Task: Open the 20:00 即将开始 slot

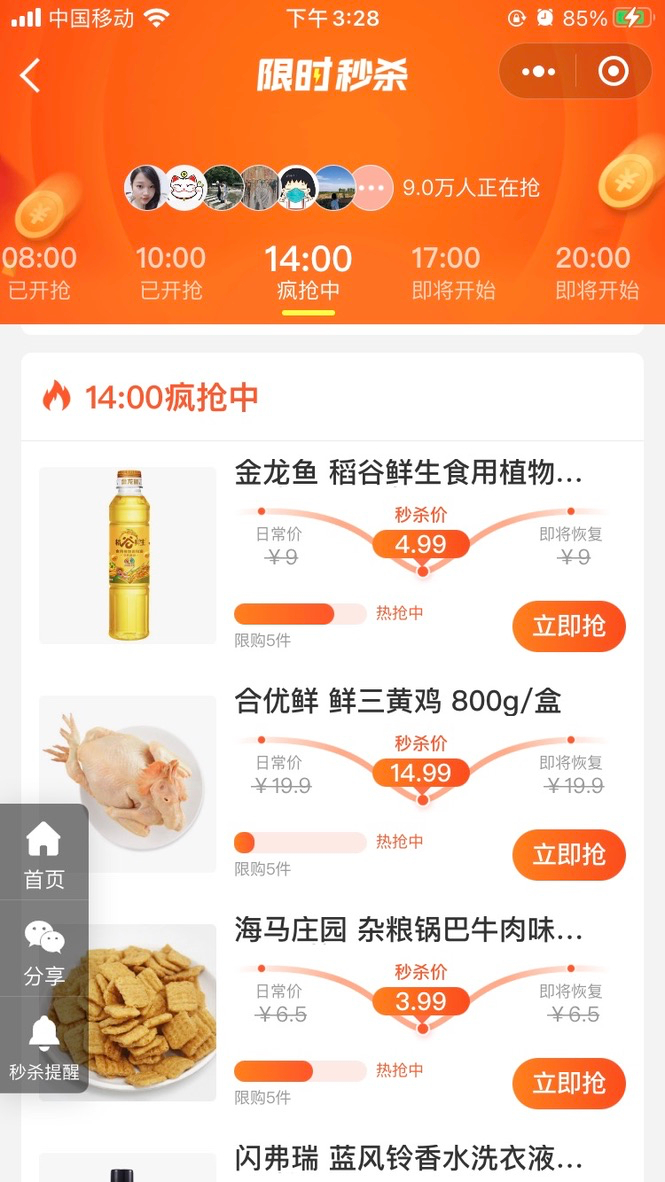Action: (594, 272)
